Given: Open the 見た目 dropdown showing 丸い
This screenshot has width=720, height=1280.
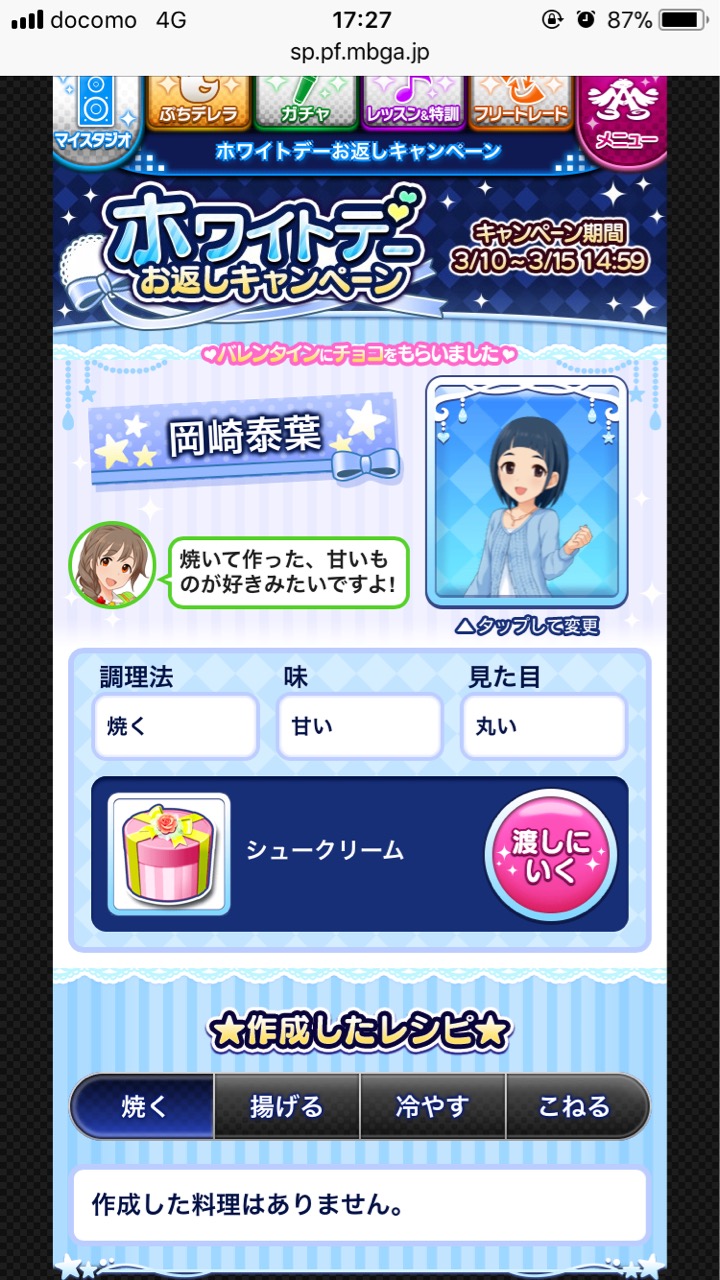Looking at the screenshot, I should [544, 727].
